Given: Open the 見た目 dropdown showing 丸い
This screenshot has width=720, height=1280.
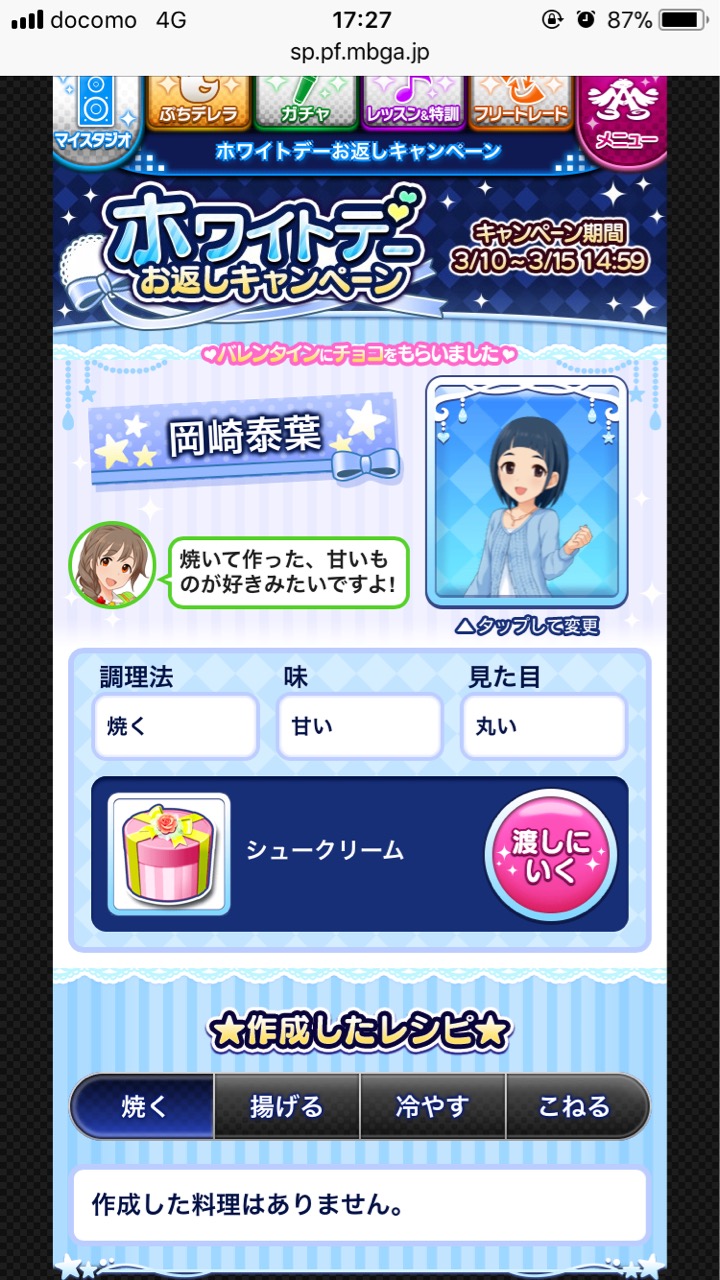Looking at the screenshot, I should [544, 727].
